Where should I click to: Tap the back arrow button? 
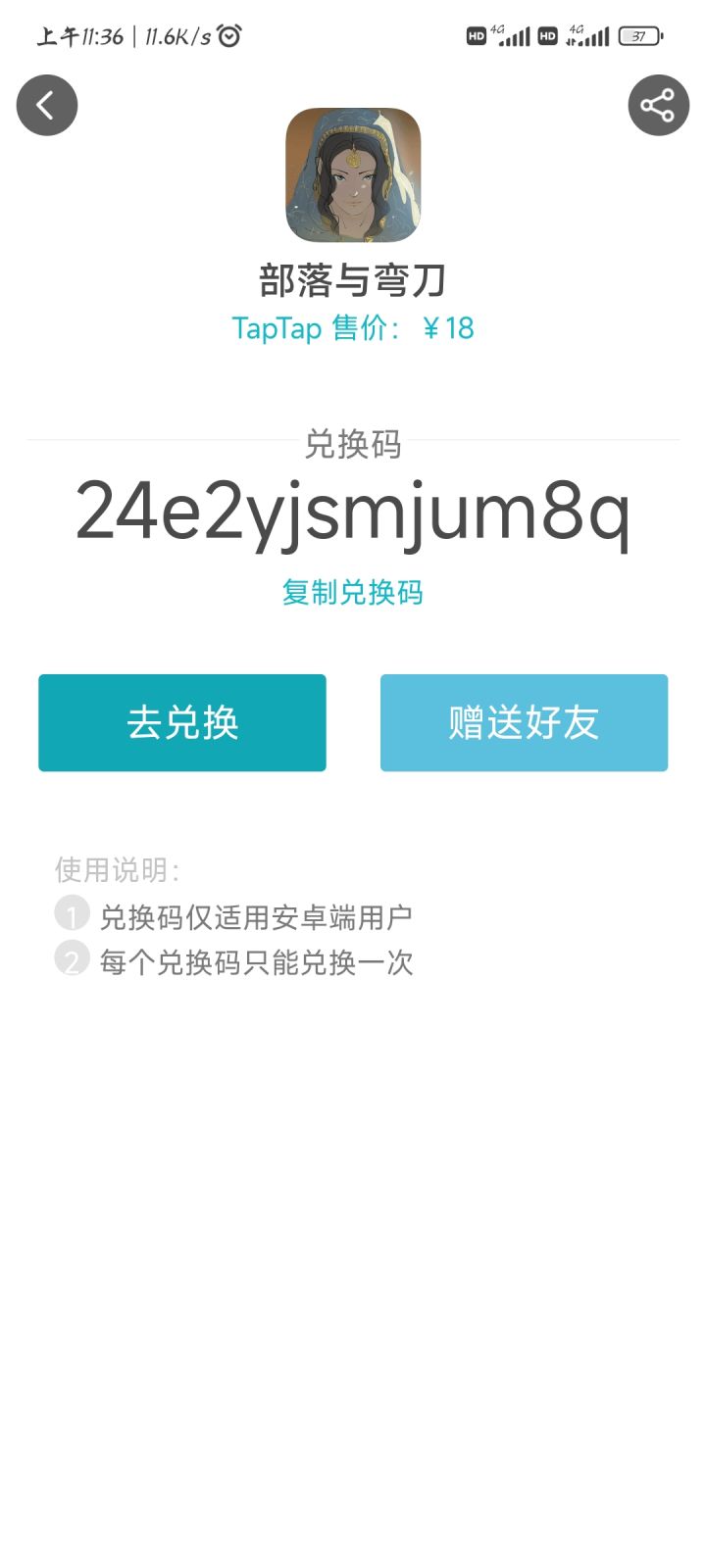pos(46,105)
